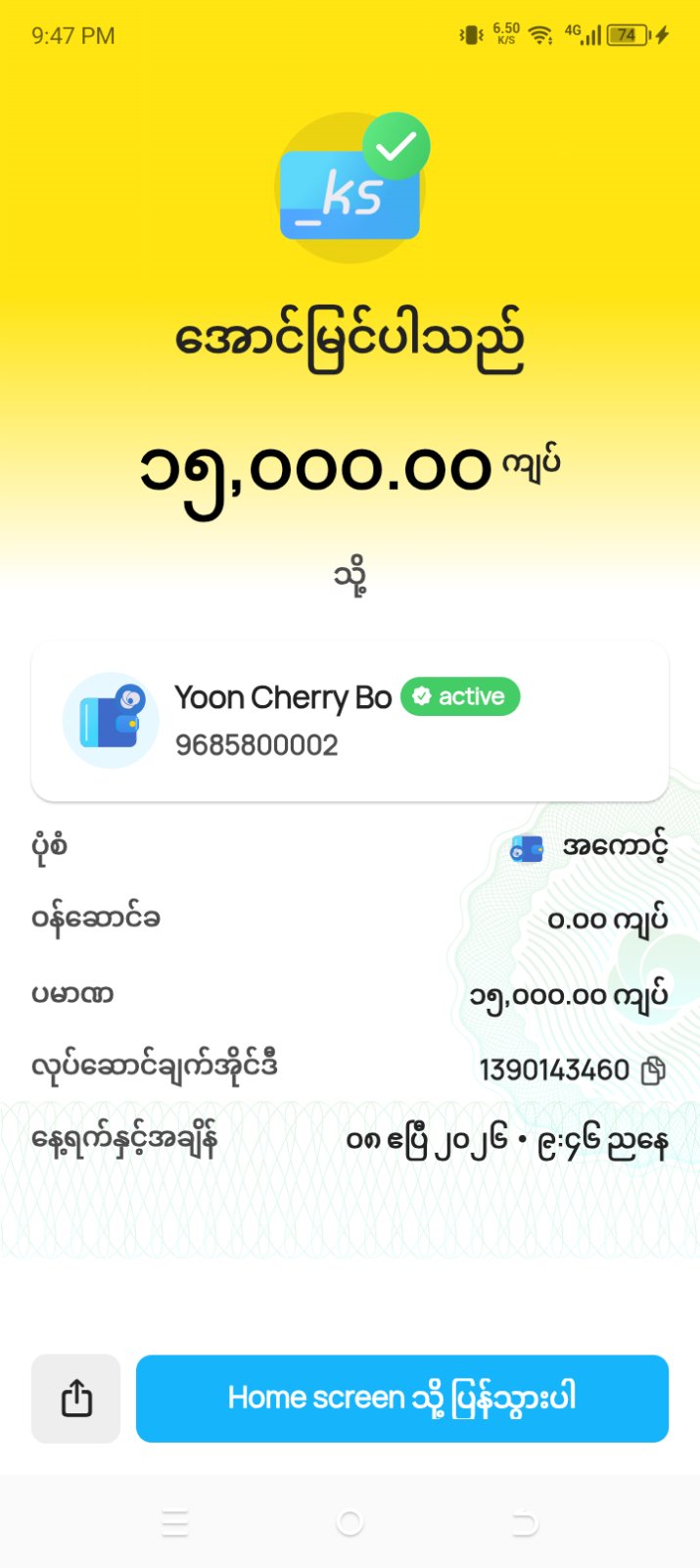700x1568 pixels.
Task: Copy the transaction ID 1390143460
Action: point(653,1070)
